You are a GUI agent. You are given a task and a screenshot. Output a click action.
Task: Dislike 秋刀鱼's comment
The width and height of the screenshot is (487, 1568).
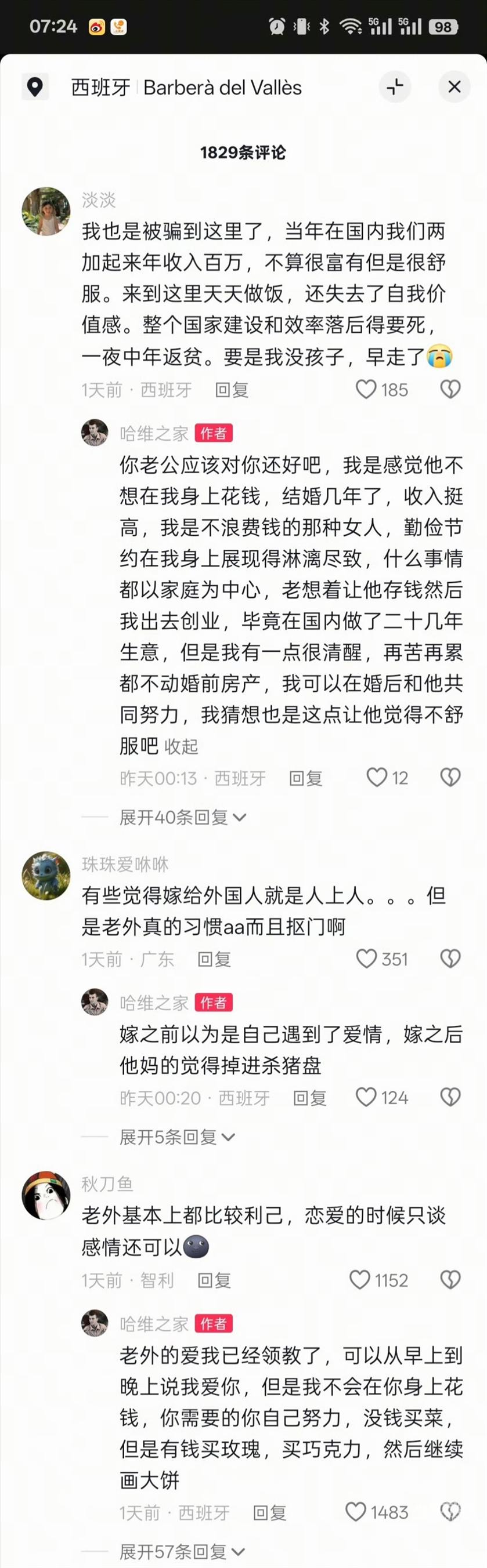[450, 1279]
